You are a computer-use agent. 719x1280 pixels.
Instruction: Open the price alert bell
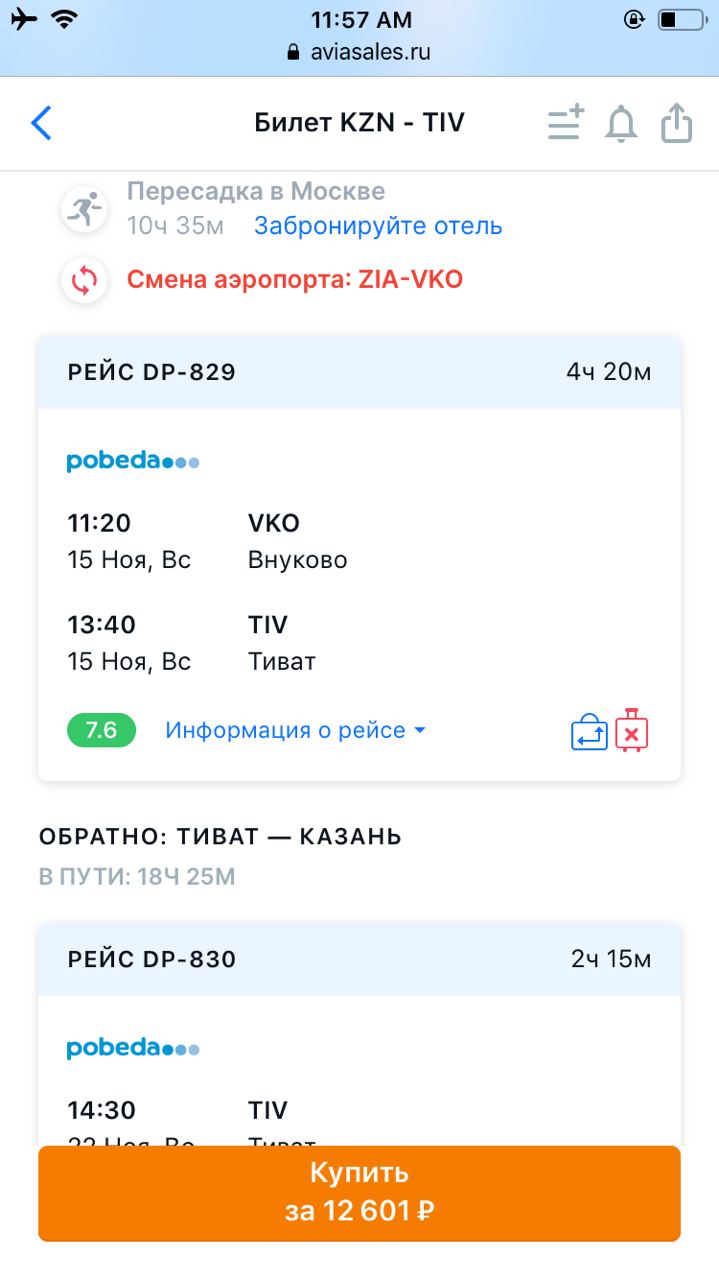(x=621, y=124)
